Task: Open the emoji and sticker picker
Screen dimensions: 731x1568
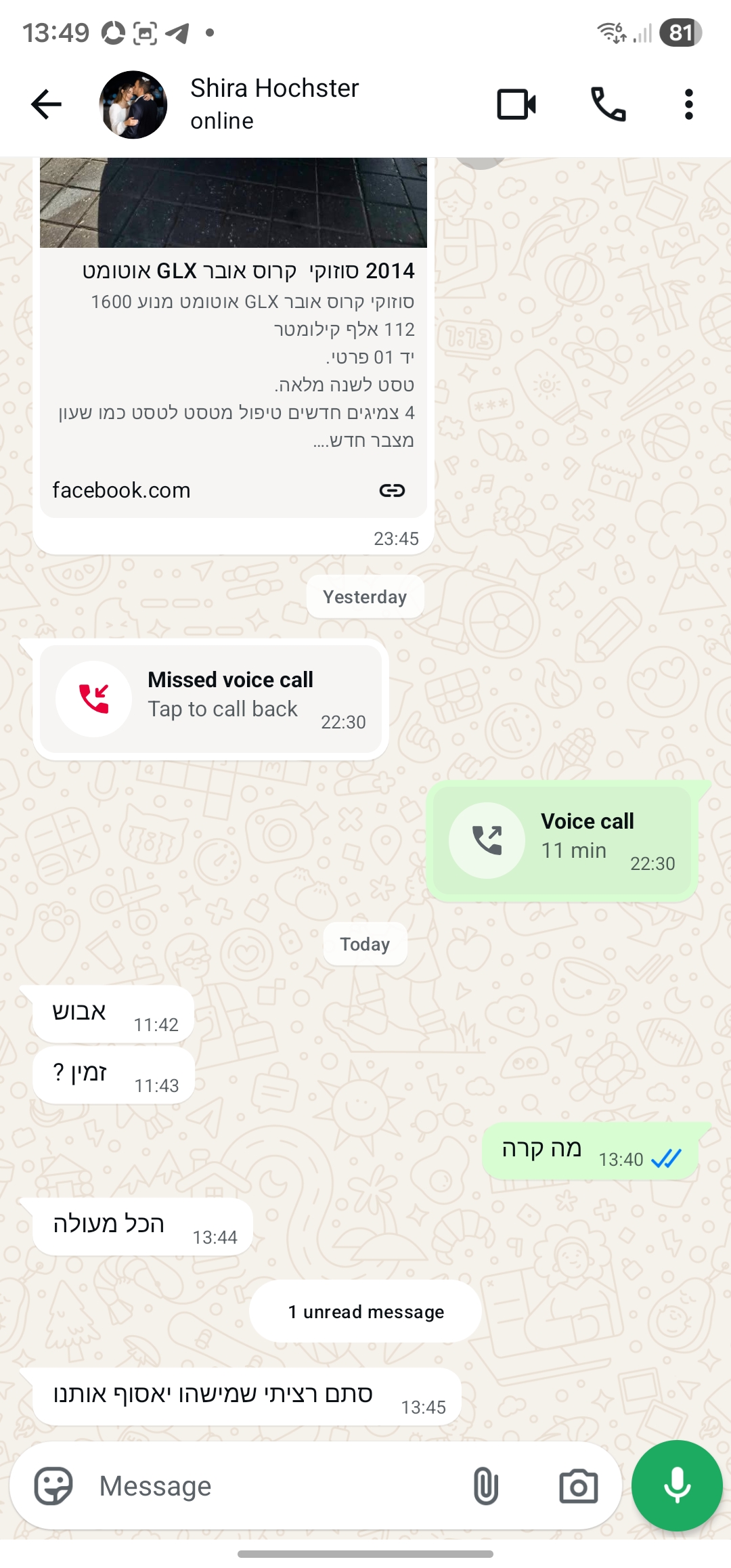Action: 53,1486
